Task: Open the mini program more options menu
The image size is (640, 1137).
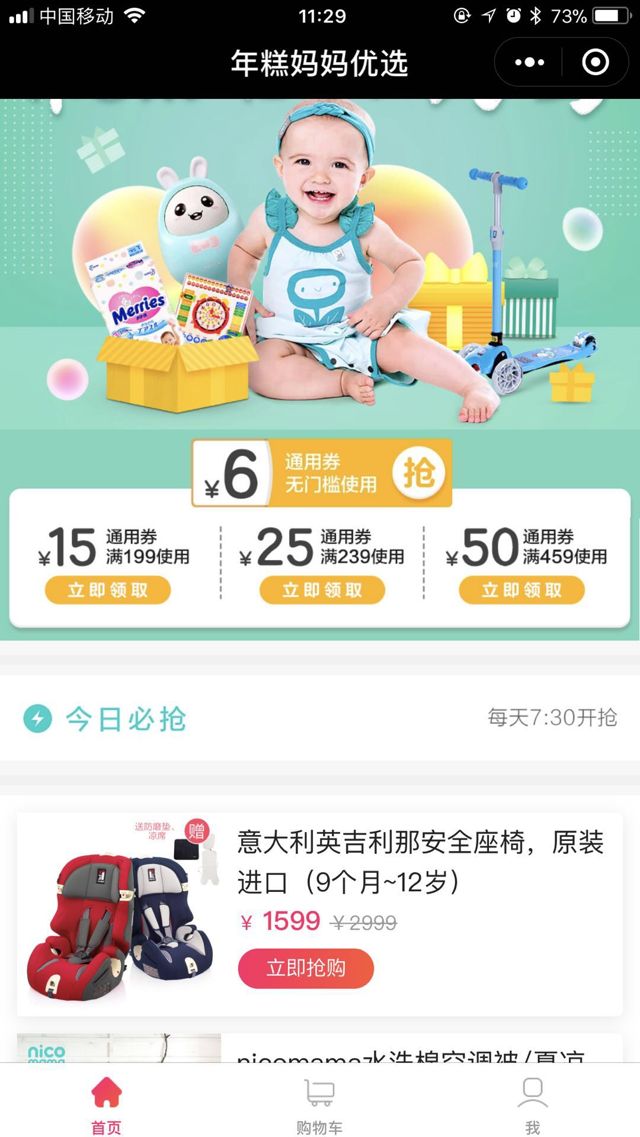Action: (530, 63)
